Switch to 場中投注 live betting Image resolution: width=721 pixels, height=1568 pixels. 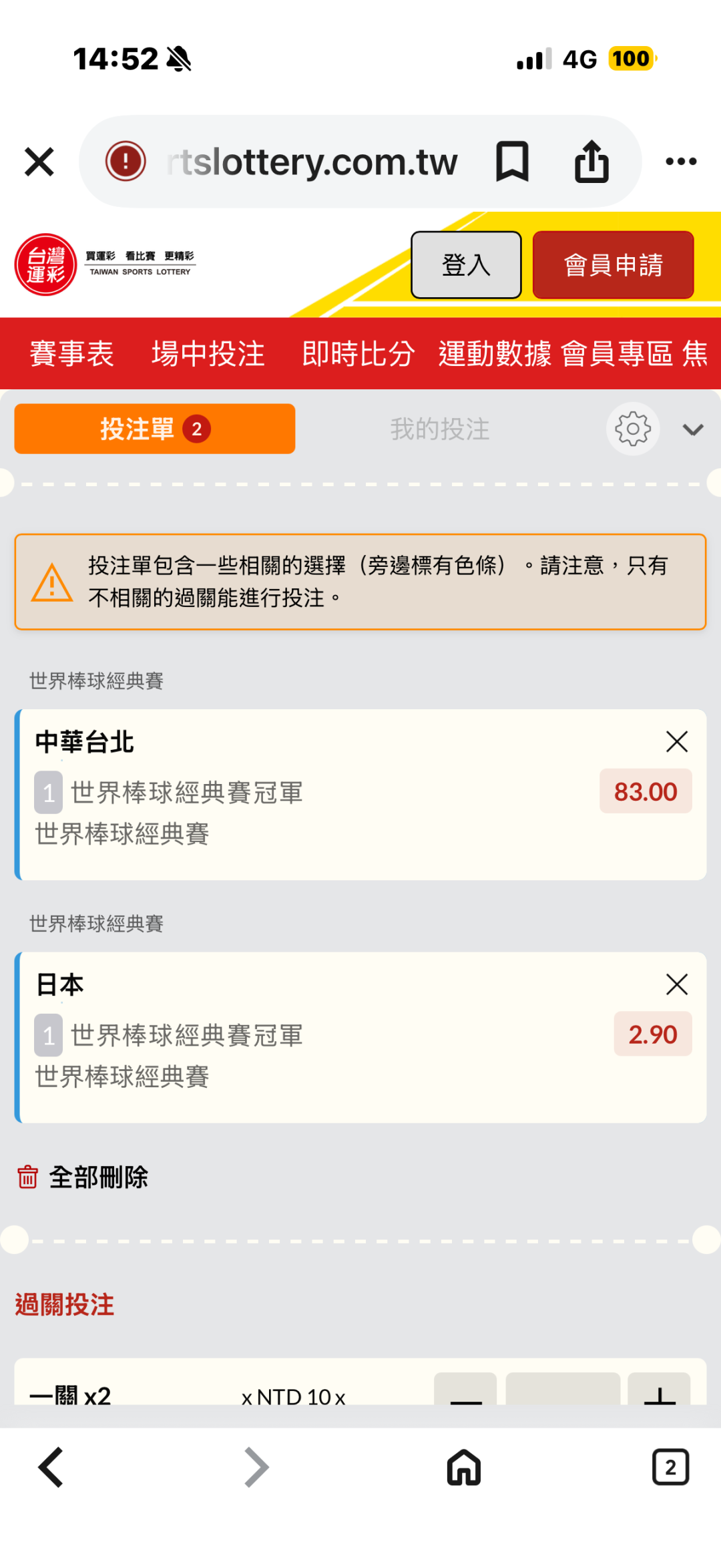coord(208,353)
